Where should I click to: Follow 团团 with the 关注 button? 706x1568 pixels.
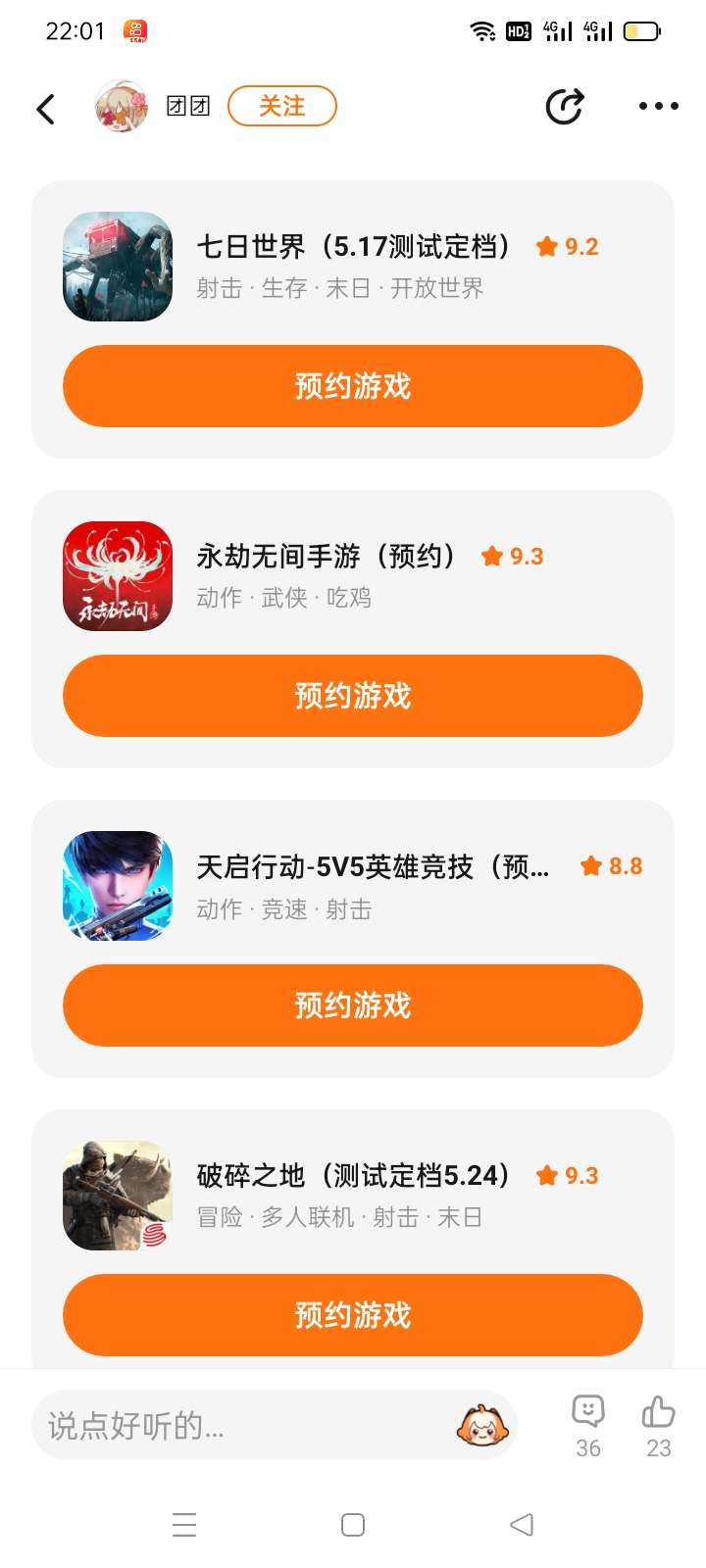[x=282, y=106]
